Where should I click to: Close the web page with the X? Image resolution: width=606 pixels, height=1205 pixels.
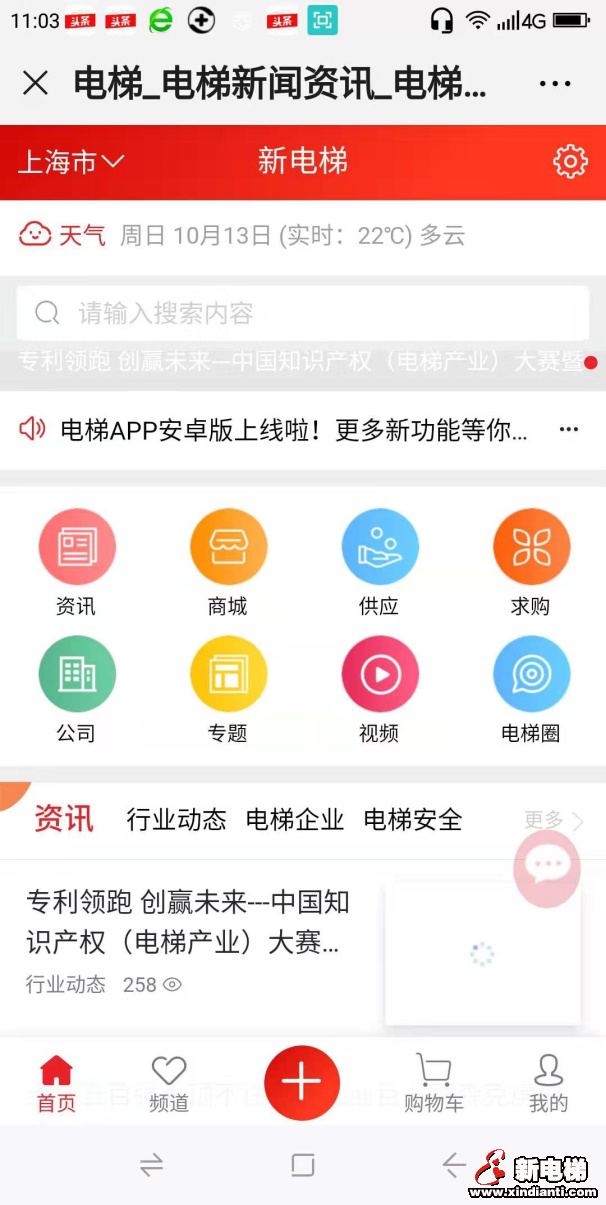click(35, 83)
